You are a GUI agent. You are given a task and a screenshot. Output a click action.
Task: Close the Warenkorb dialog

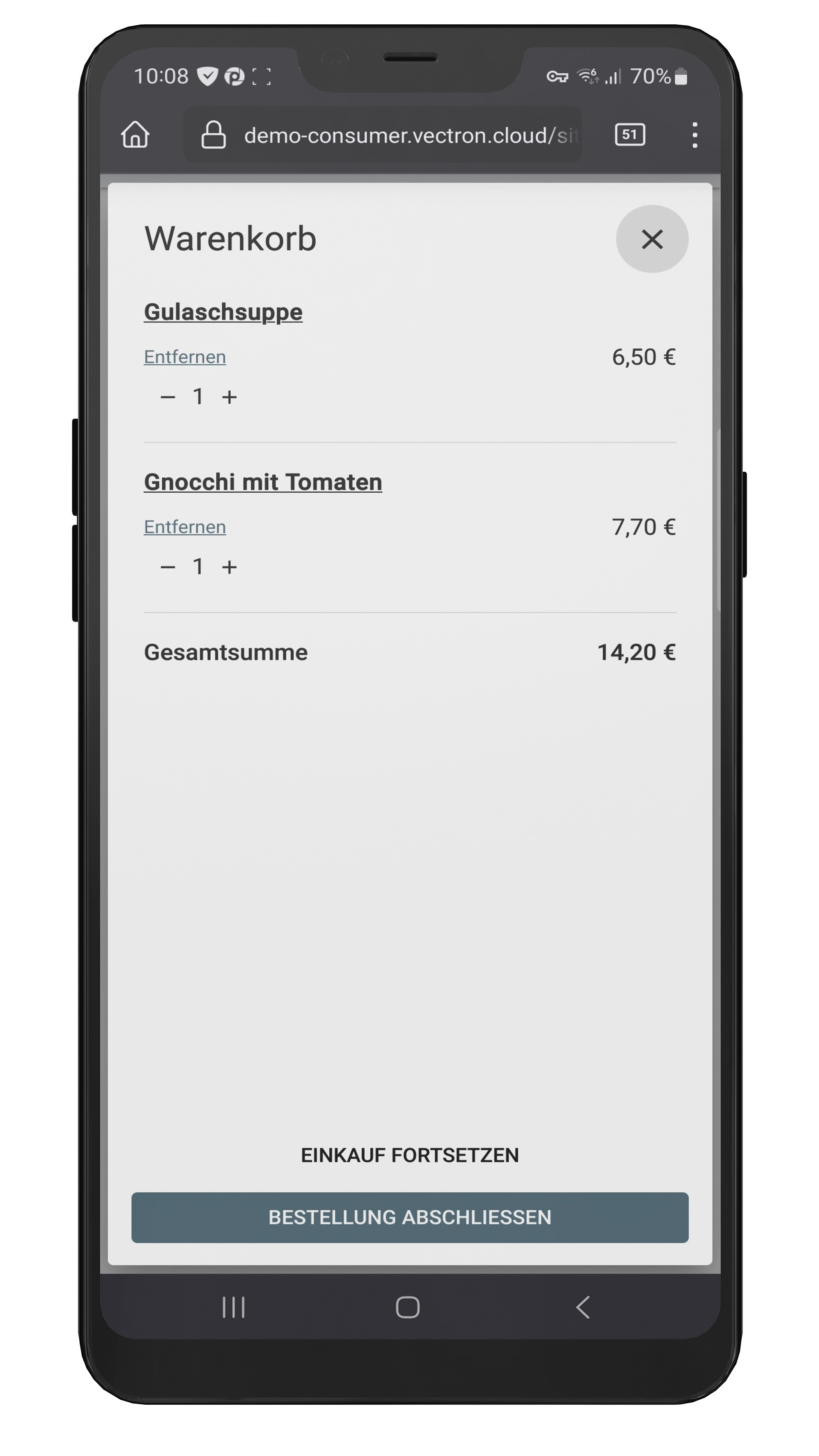point(651,239)
